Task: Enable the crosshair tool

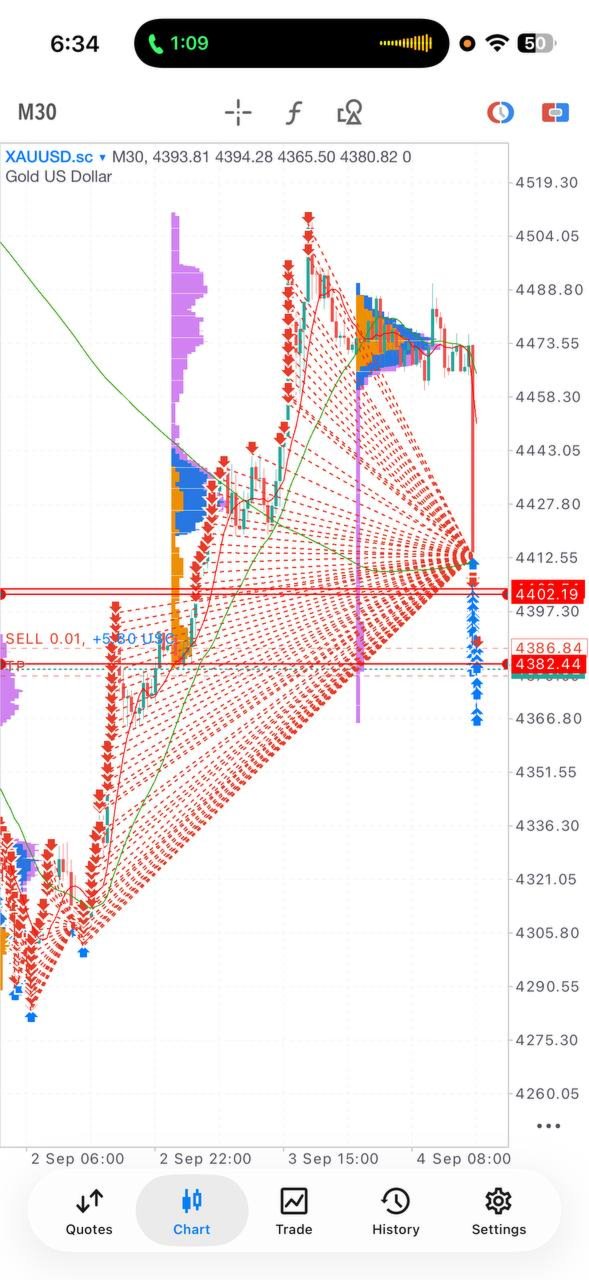Action: tap(238, 112)
